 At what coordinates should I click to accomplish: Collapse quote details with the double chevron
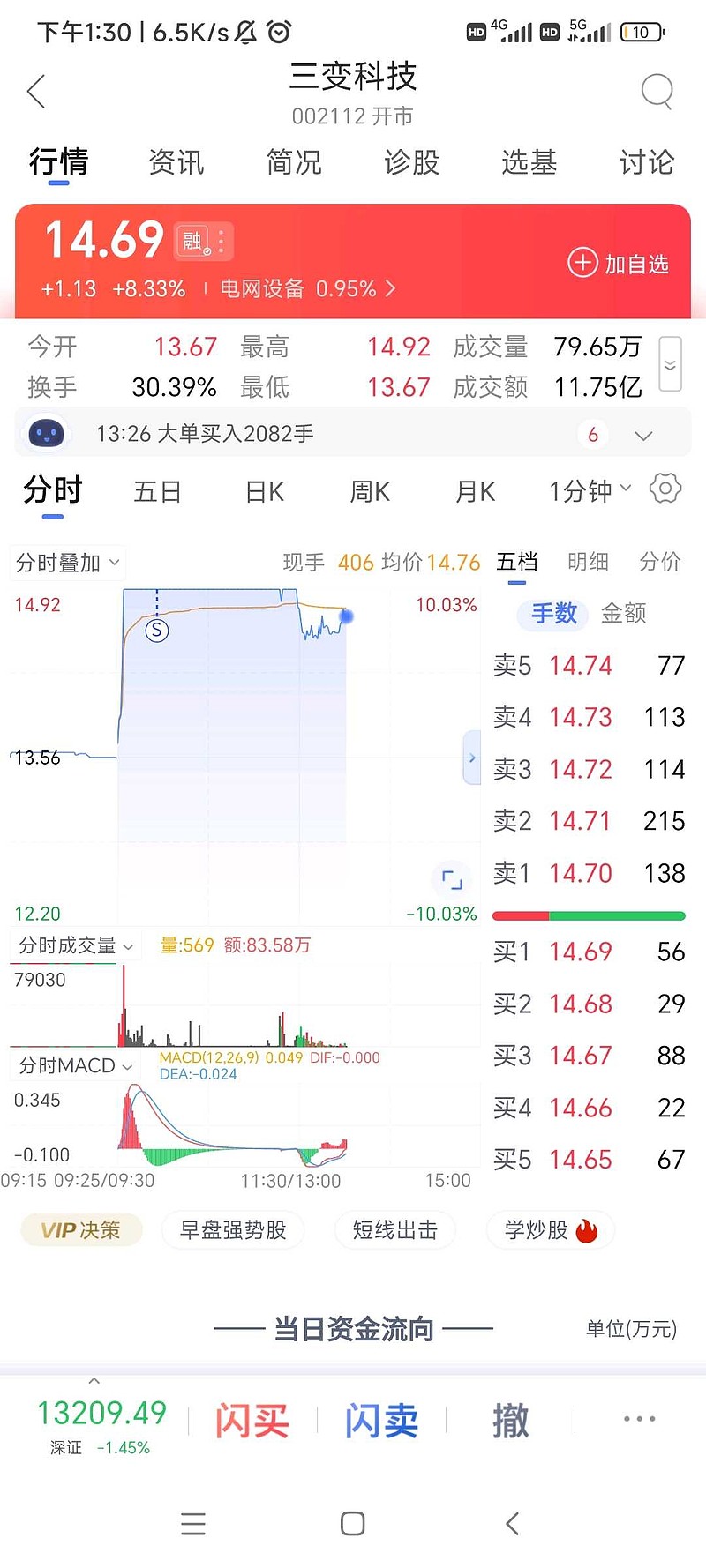(x=670, y=364)
